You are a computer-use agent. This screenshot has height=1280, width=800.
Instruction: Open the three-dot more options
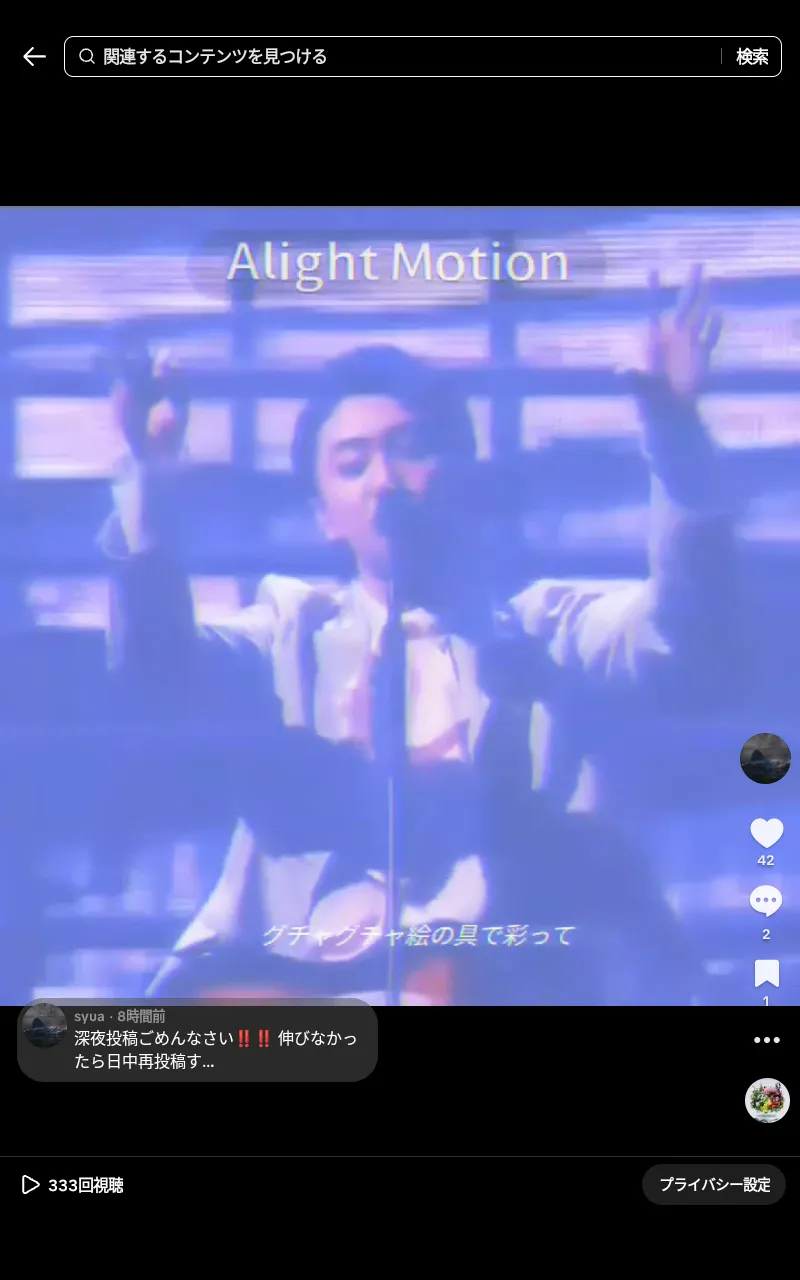766,1040
